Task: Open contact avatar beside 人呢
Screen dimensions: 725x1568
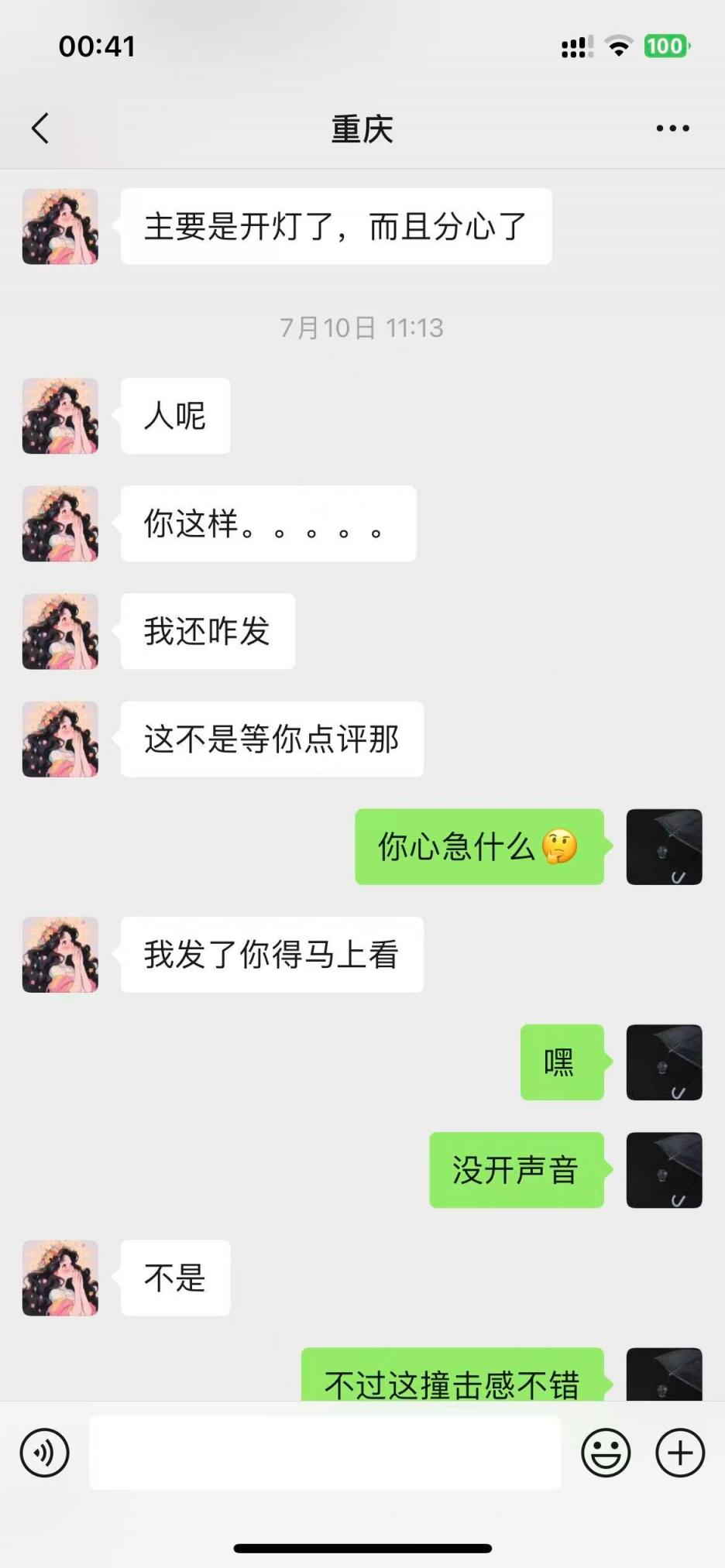Action: click(60, 416)
